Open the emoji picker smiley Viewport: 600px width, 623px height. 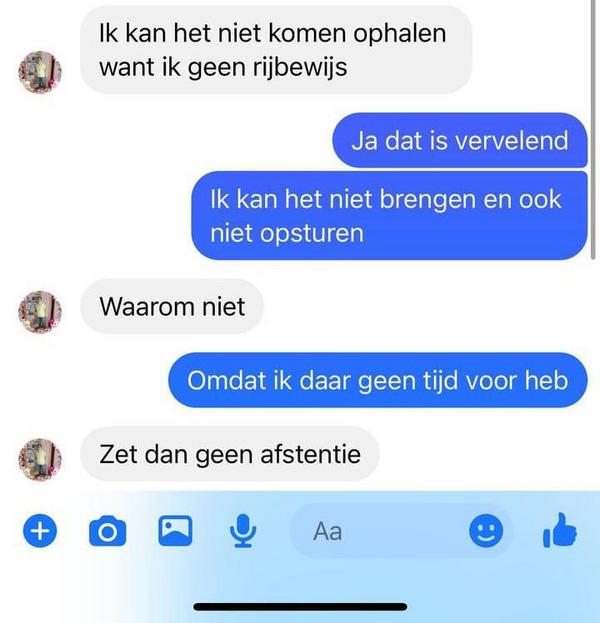486,533
